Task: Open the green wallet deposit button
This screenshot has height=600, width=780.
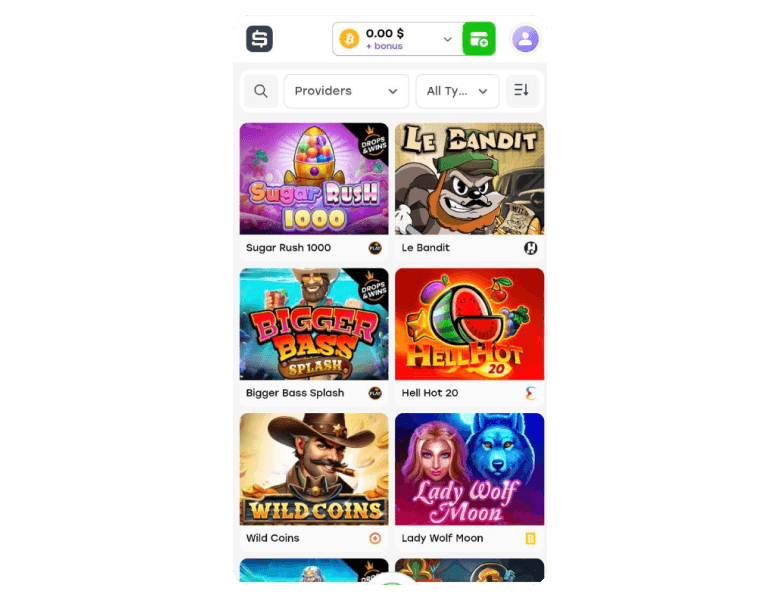Action: click(479, 39)
